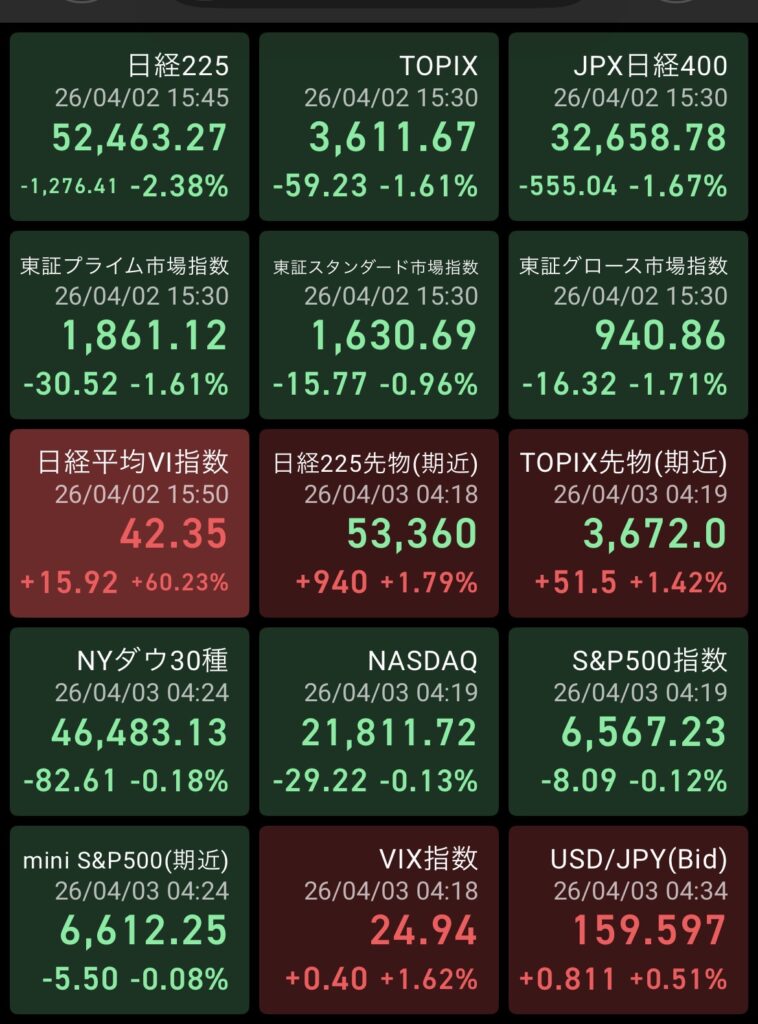Open the mini S&P500(期近) tile
The width and height of the screenshot is (758, 1024).
[129, 918]
